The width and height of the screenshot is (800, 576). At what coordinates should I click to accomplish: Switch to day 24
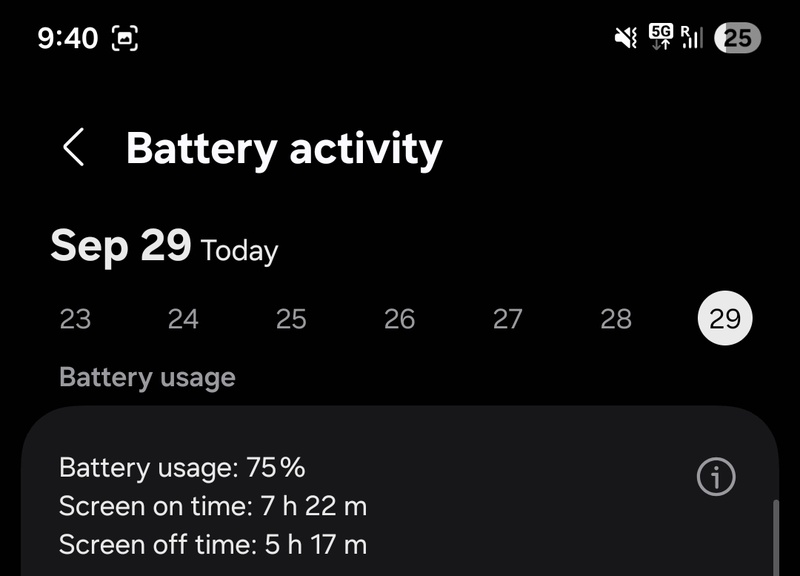183,319
